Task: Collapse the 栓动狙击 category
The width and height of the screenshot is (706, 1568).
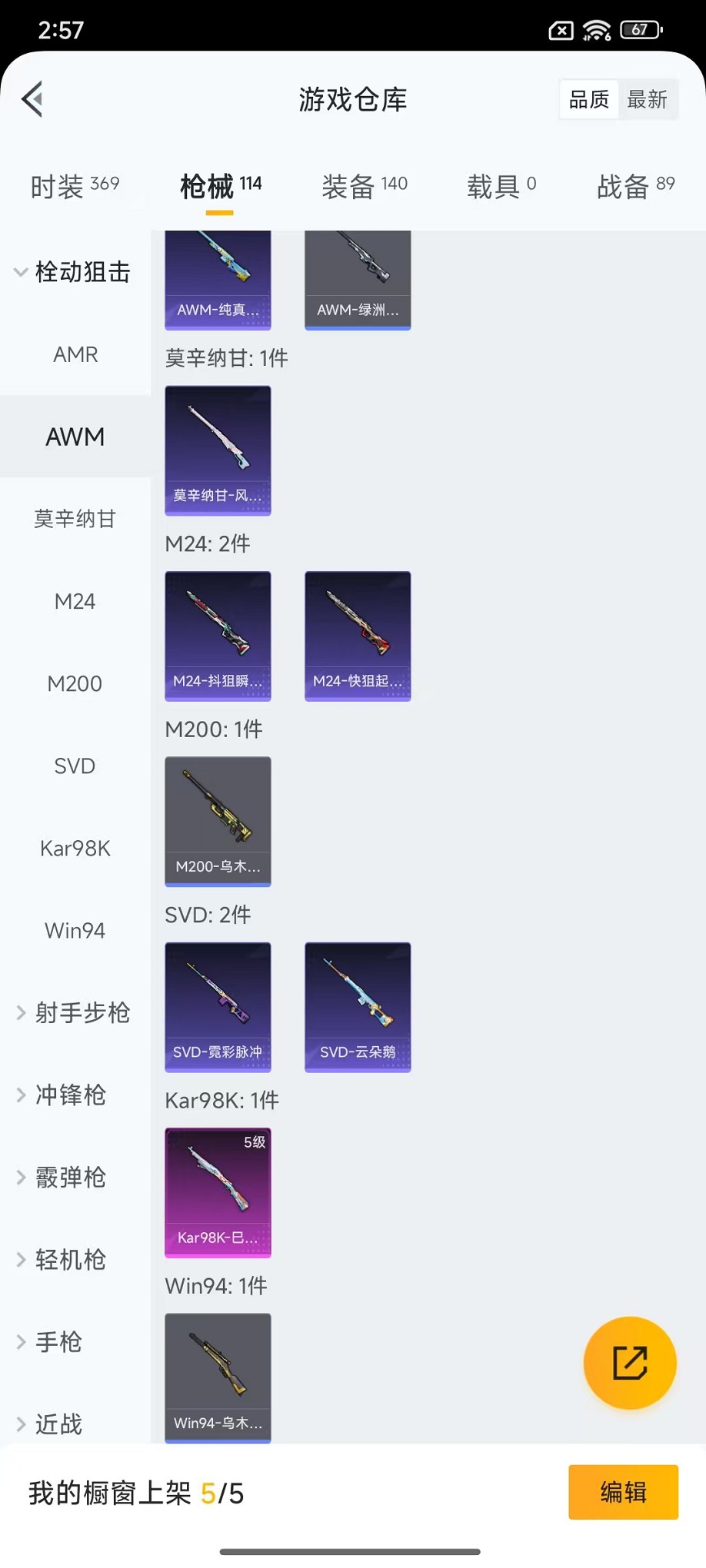Action: [x=74, y=272]
